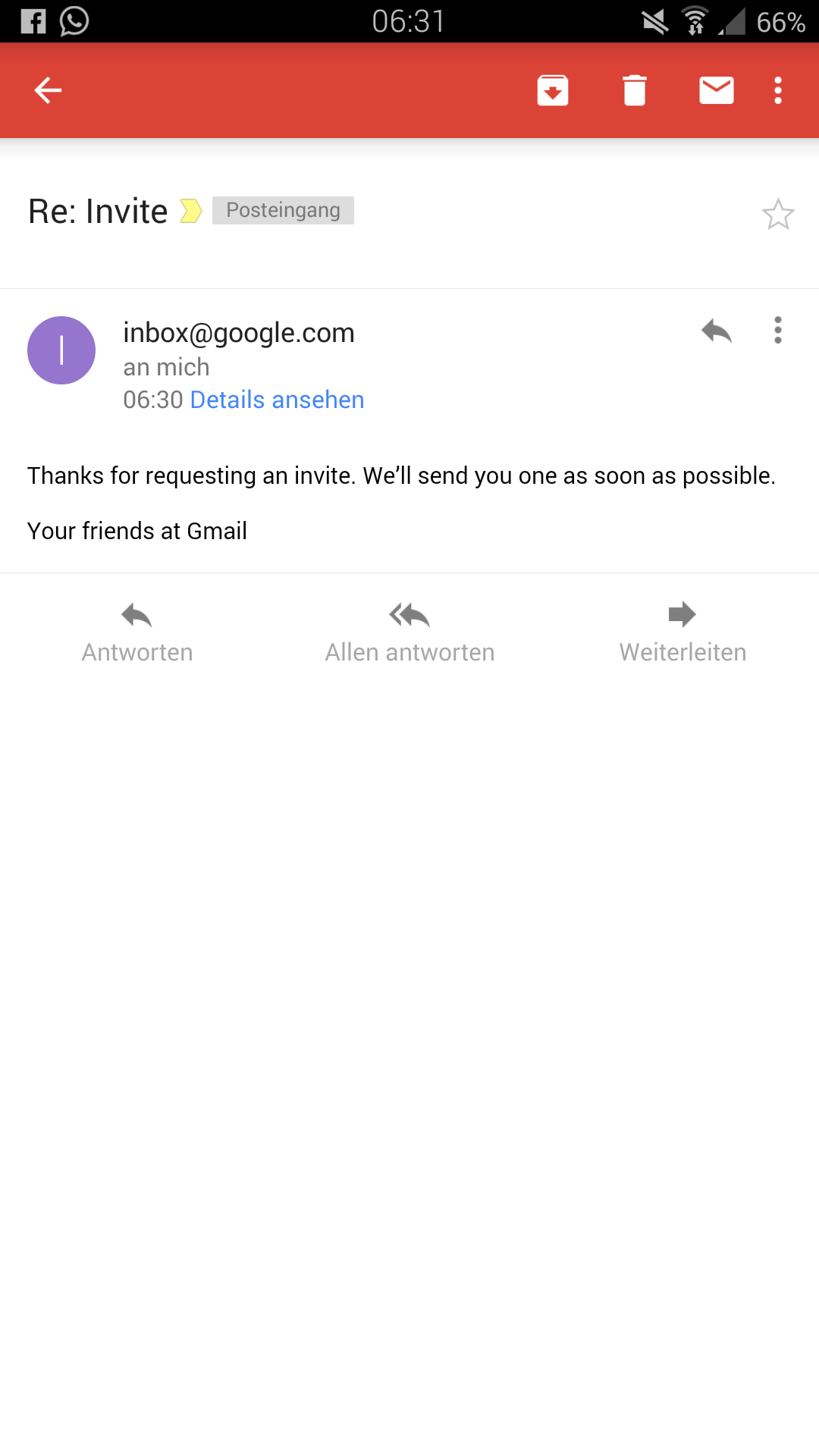819x1456 pixels.
Task: Archive this email conversation
Action: 553,90
